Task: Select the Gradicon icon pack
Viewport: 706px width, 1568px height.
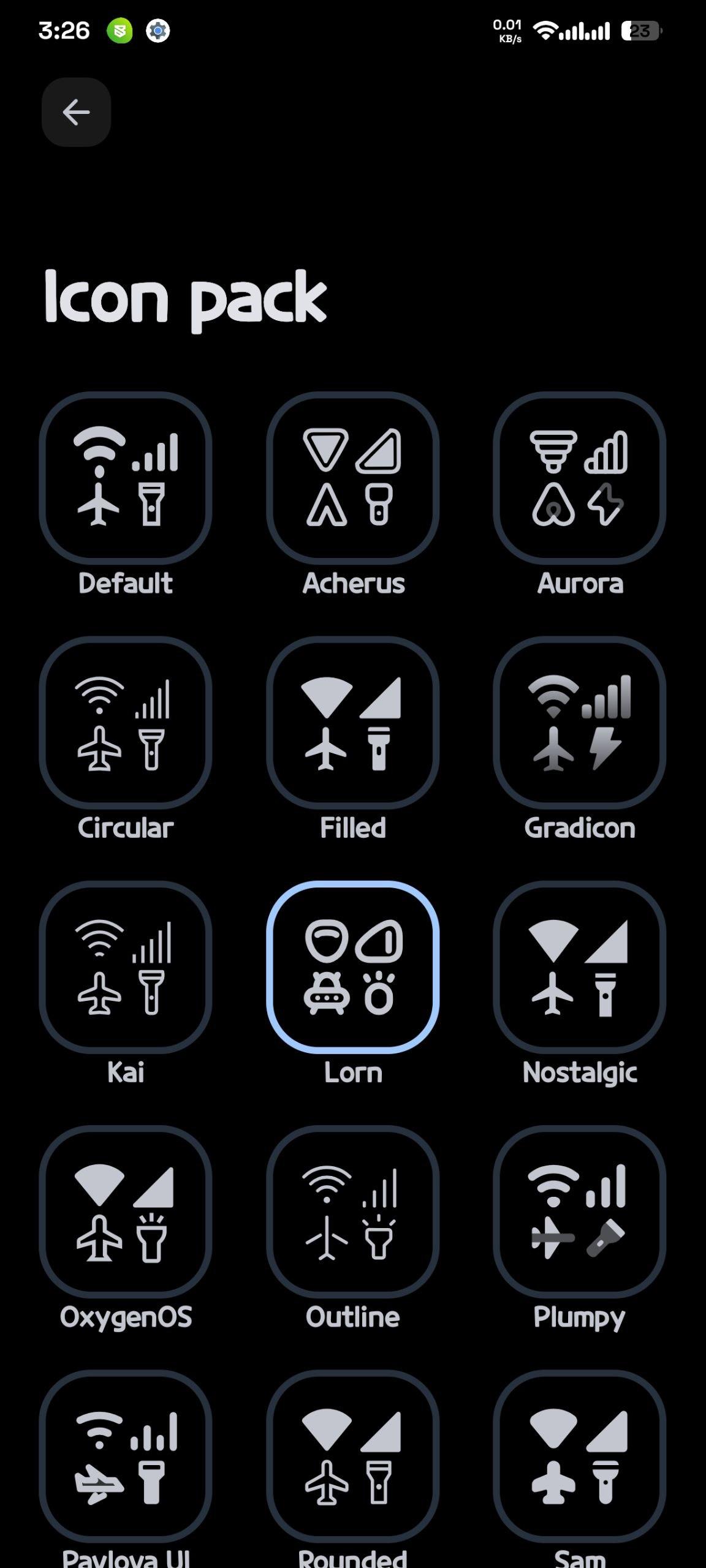Action: point(579,723)
